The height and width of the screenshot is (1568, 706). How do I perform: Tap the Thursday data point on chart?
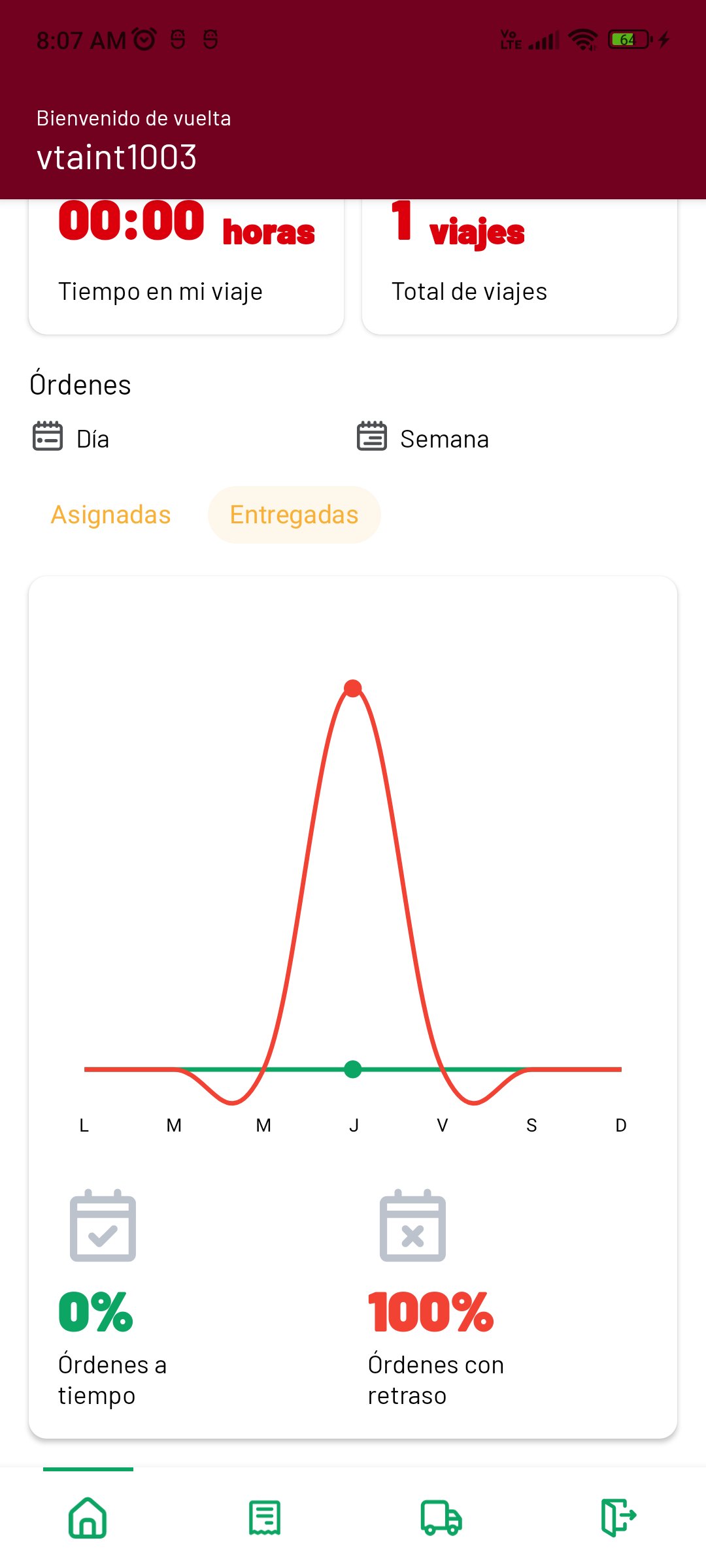click(x=353, y=689)
